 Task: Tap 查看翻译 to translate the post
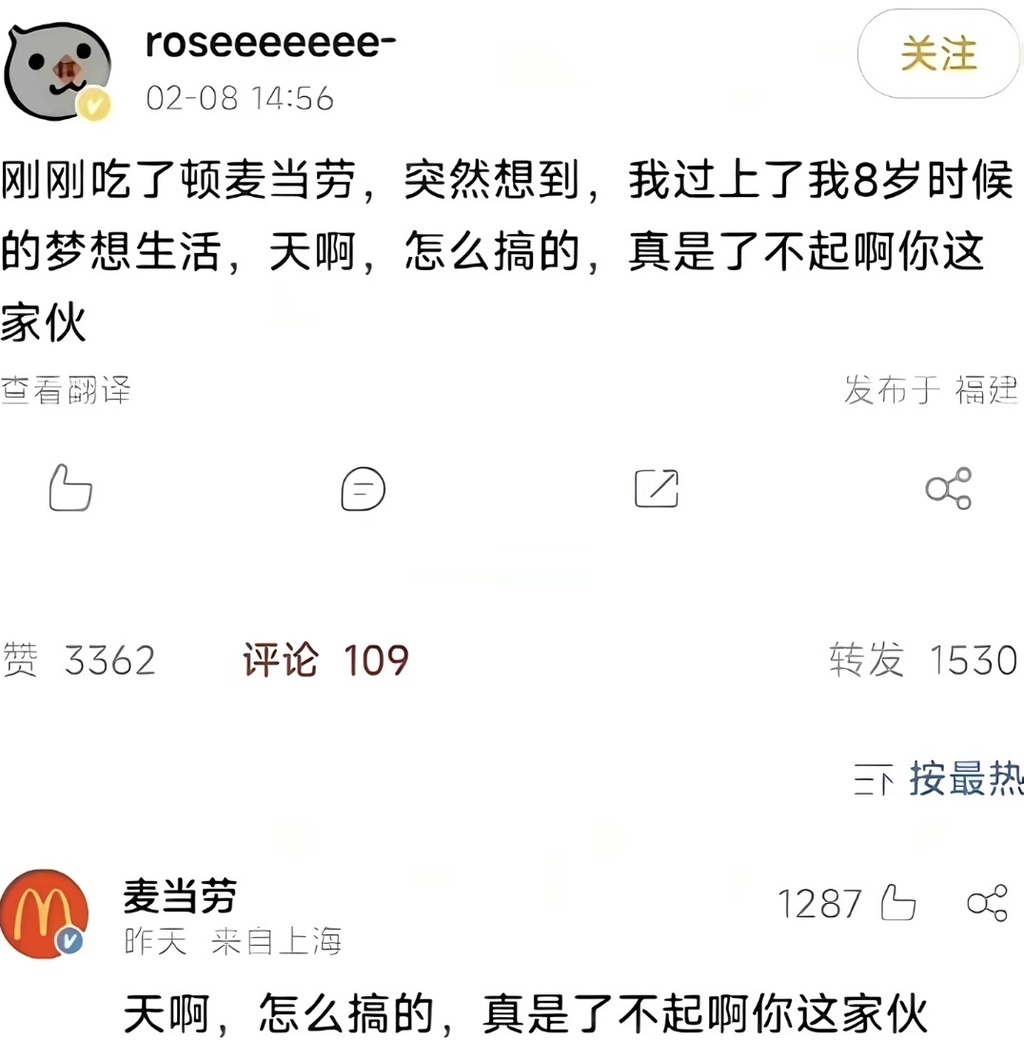65,389
